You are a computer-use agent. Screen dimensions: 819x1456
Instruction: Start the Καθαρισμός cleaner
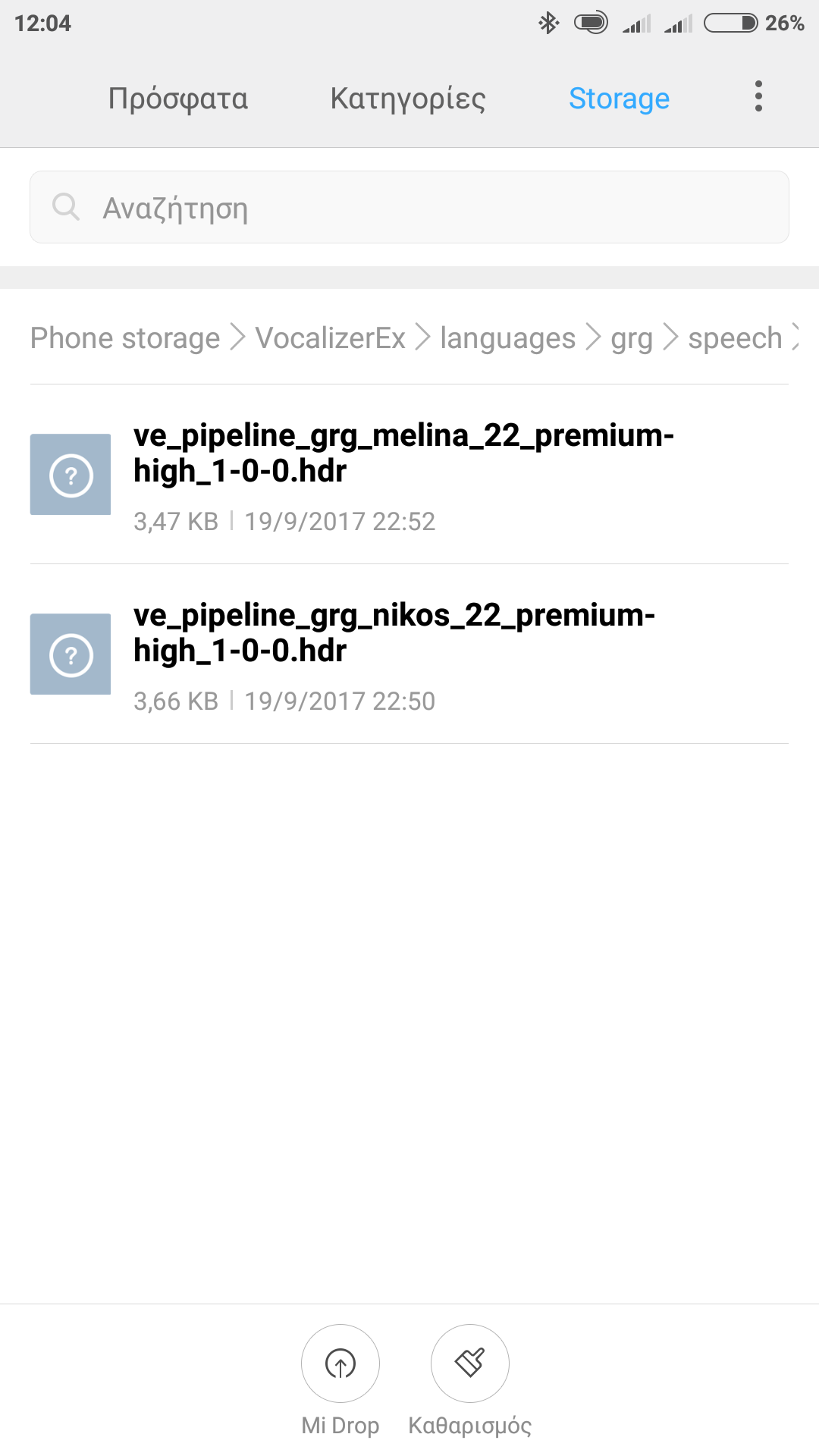[470, 1363]
